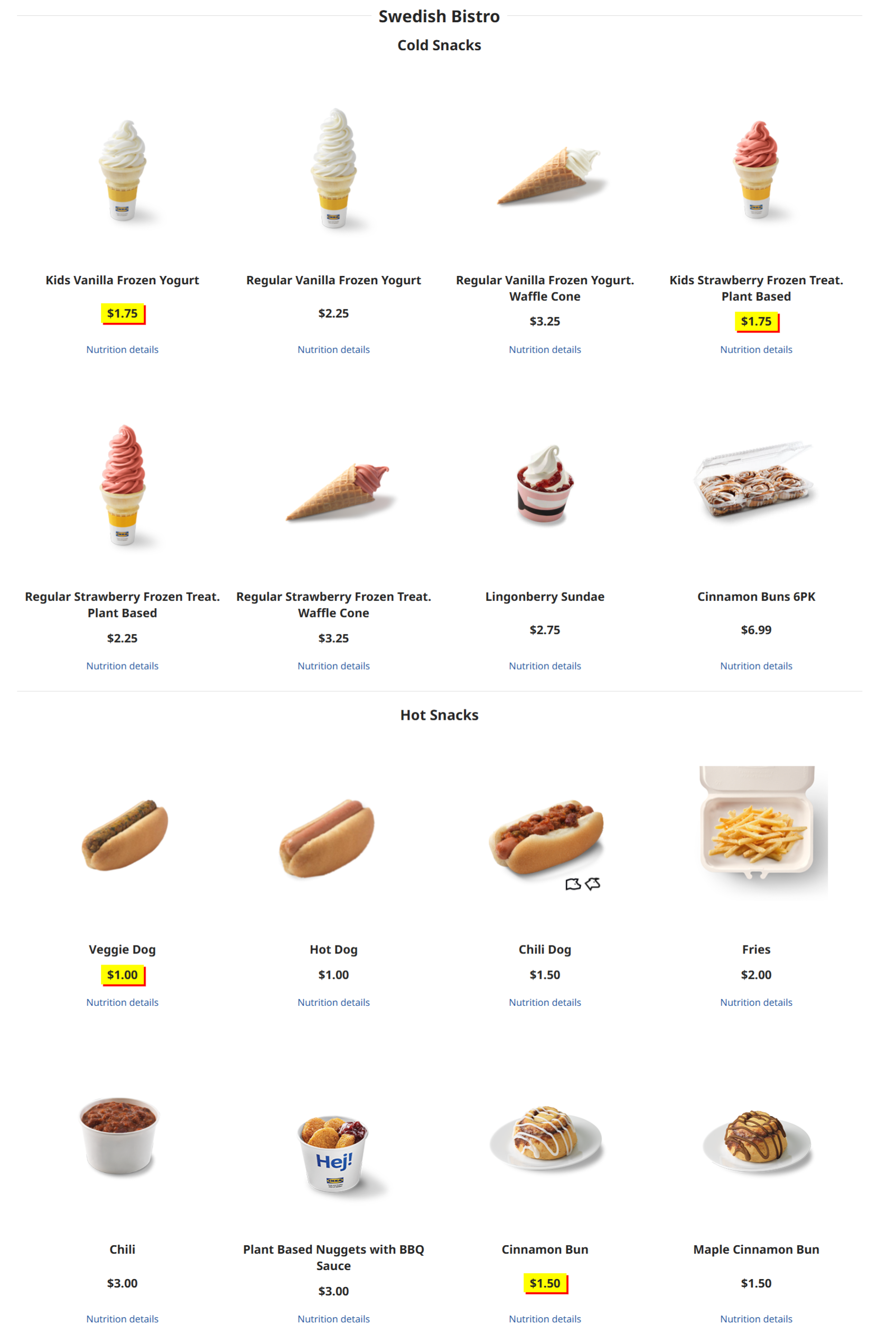Show Nutrition details for Cinnamon Buns 6PK
Screen dimensions: 896x1334
pyautogui.click(x=756, y=666)
